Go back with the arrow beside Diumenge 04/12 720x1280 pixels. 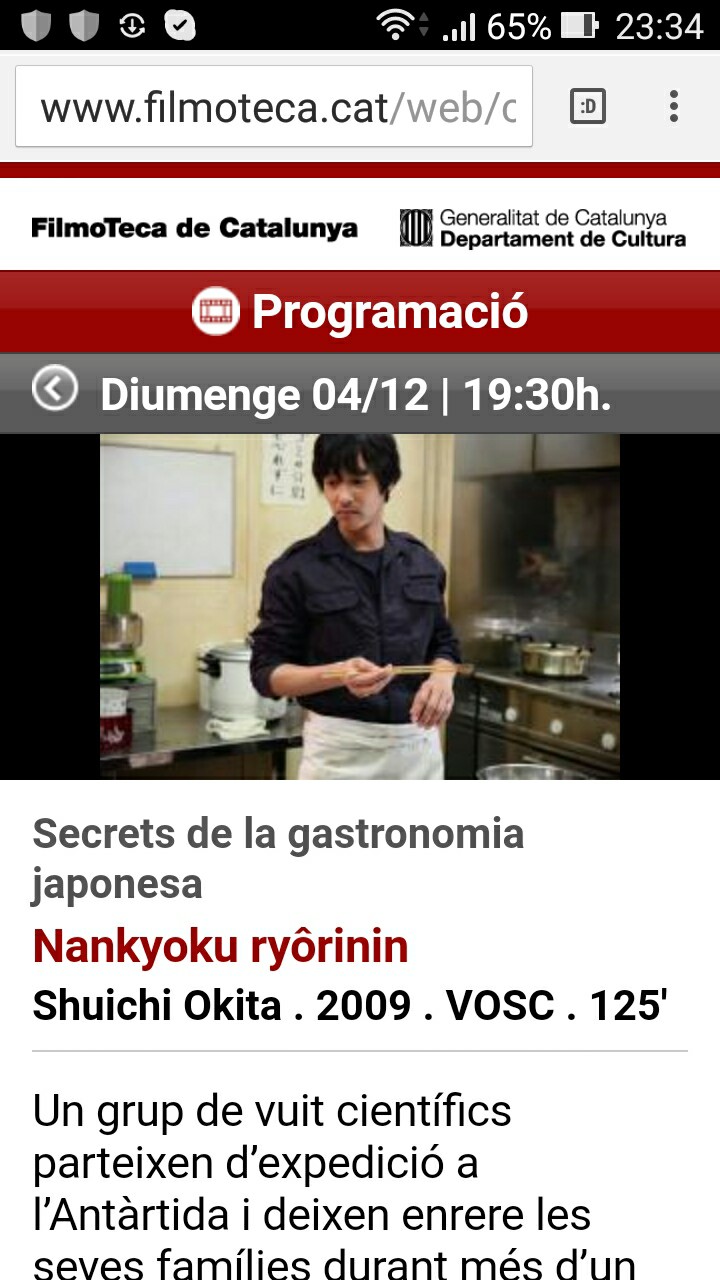click(55, 388)
